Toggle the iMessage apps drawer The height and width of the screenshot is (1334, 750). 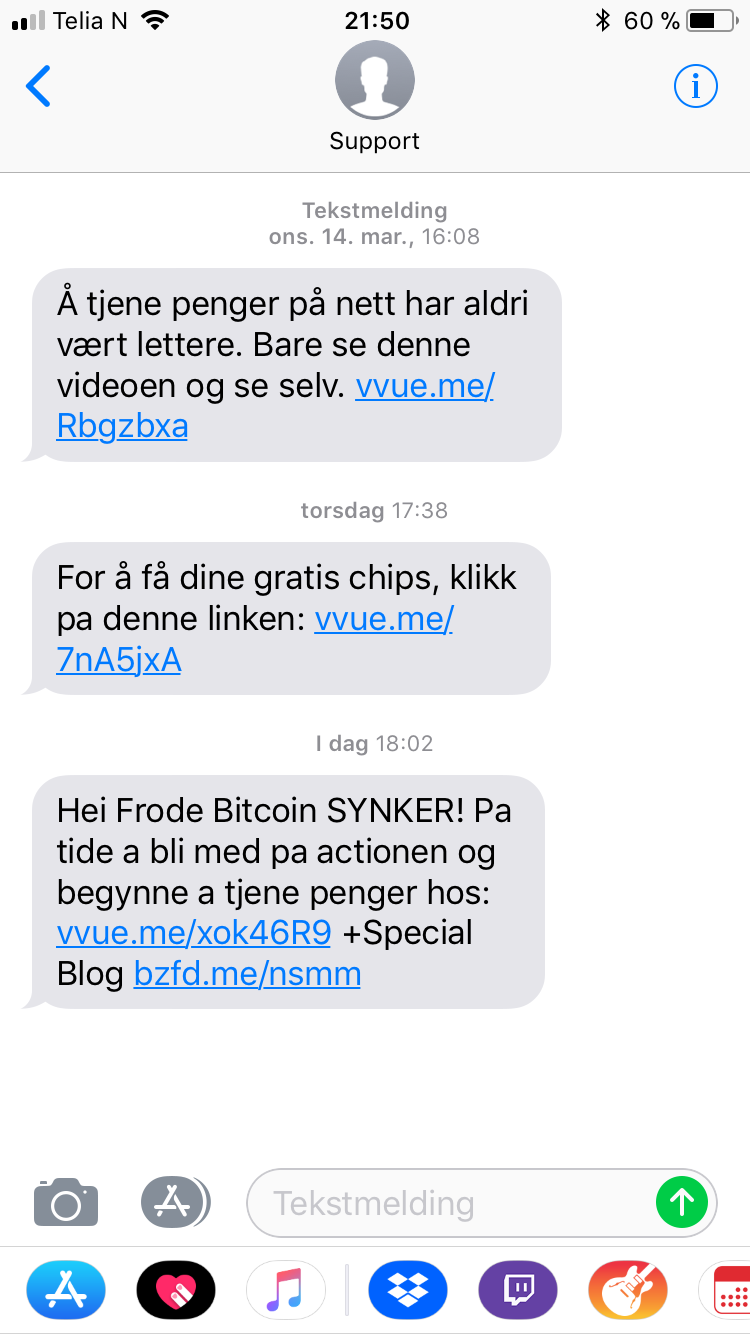(175, 1202)
